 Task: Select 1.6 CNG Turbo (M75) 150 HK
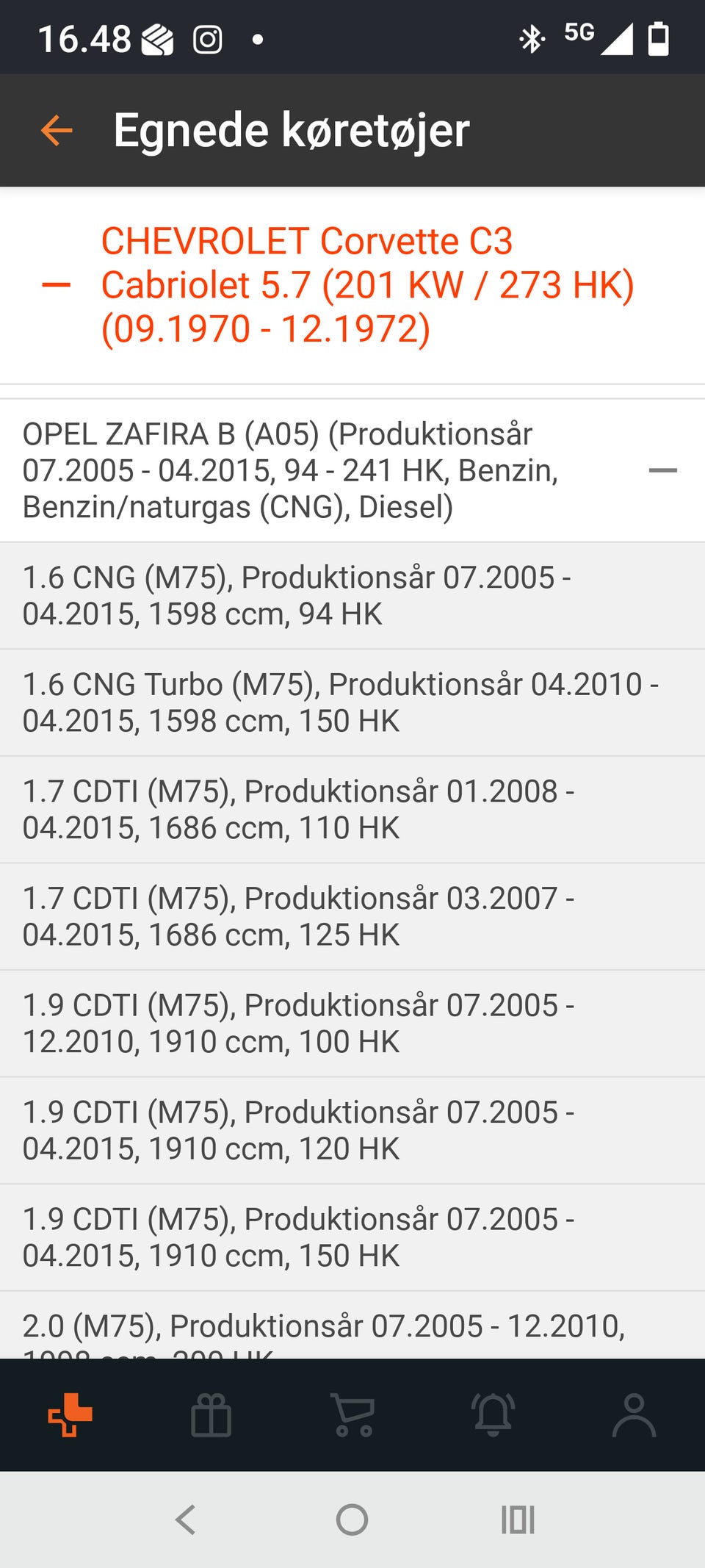point(352,702)
